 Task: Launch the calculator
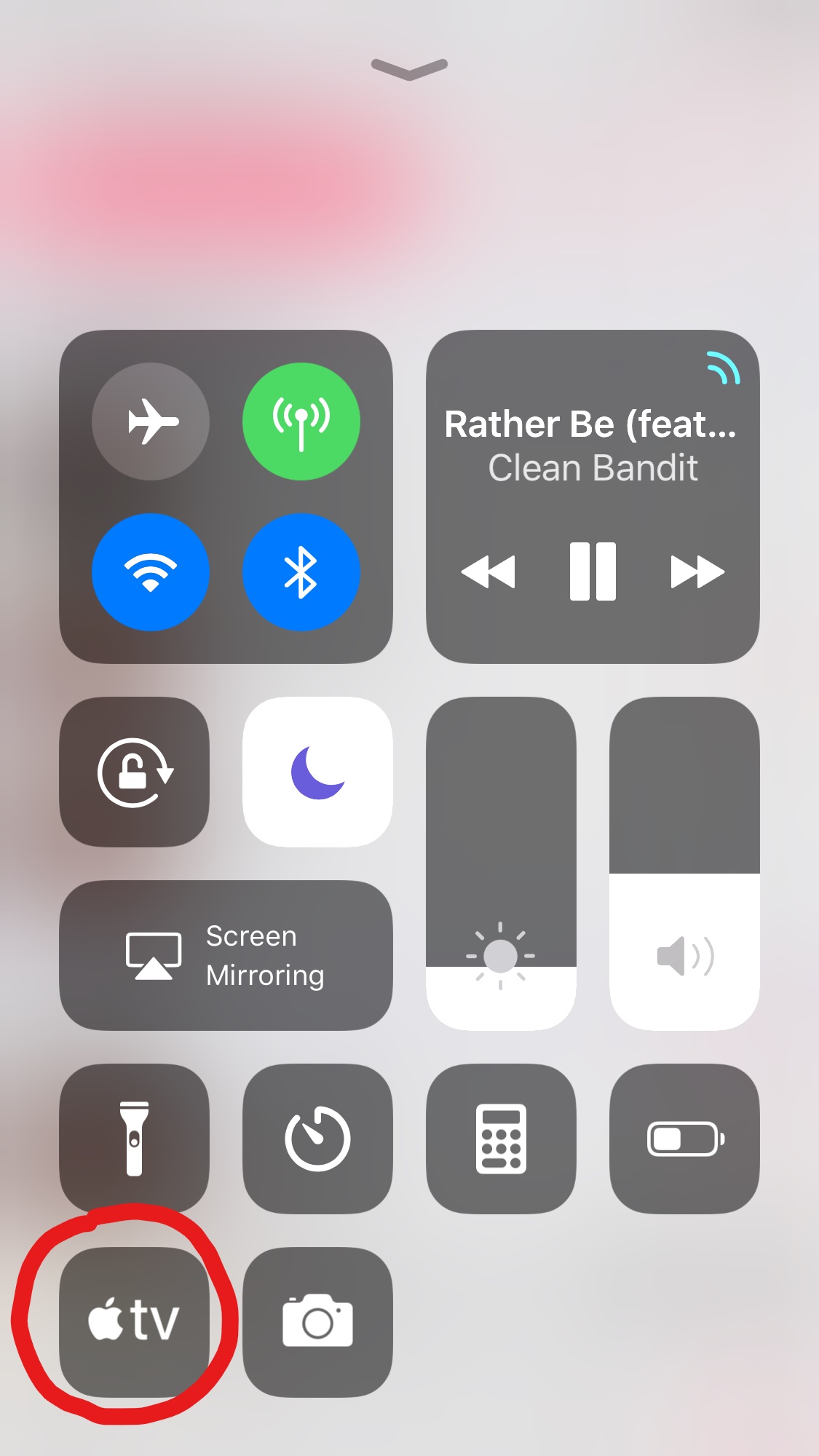coord(501,1139)
